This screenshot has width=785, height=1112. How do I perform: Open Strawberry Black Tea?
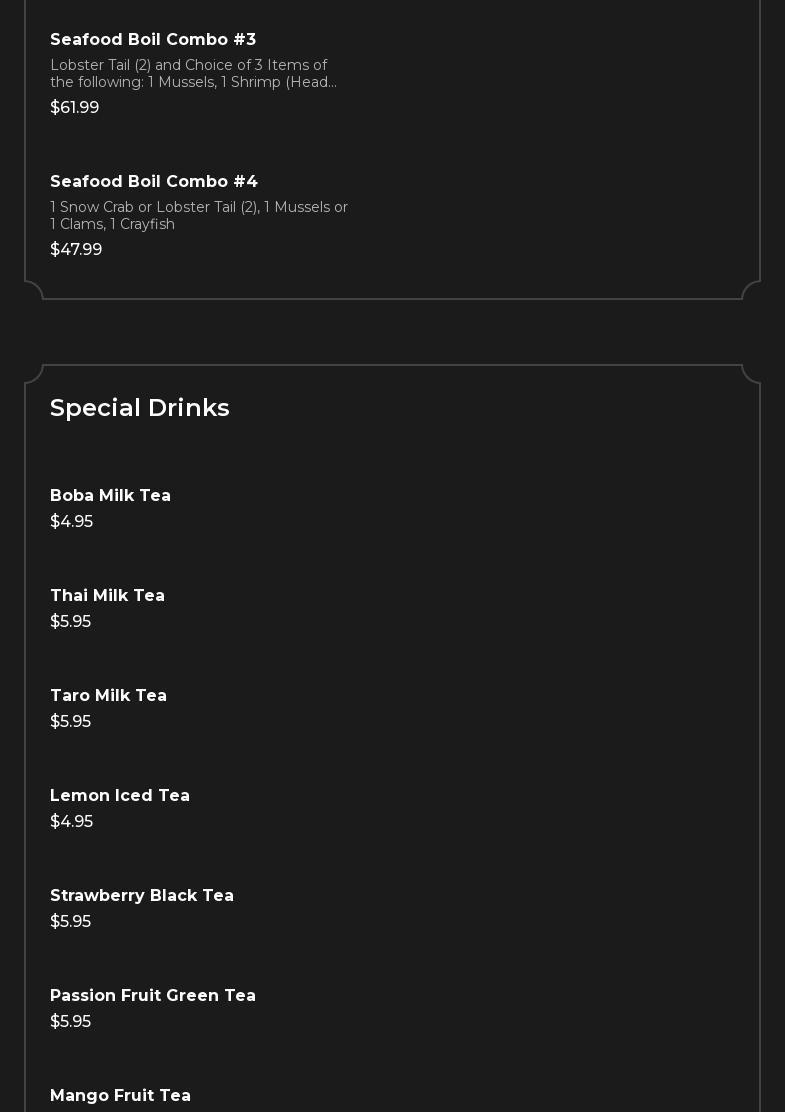point(142,896)
